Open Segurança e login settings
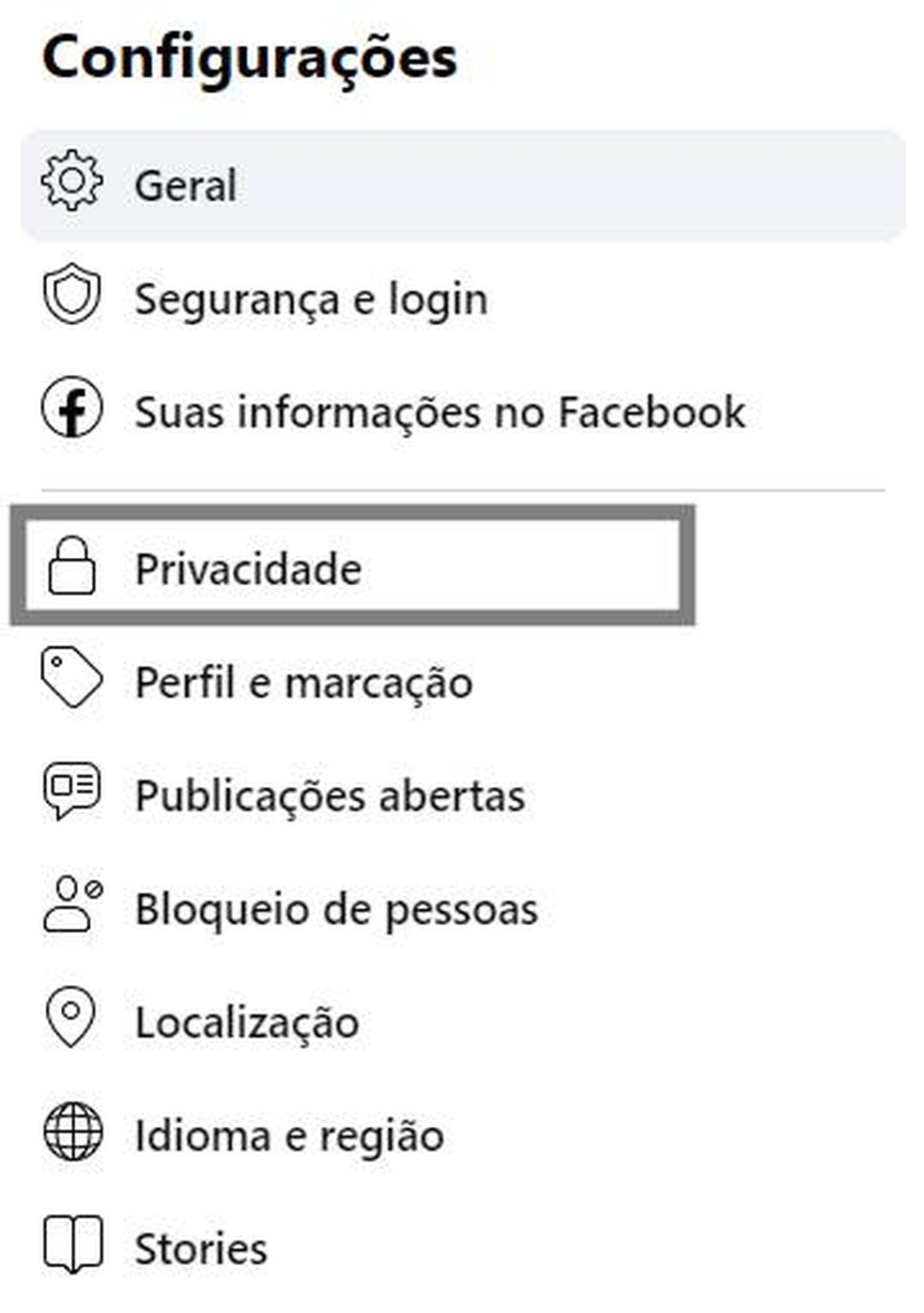This screenshot has width=924, height=1313. click(x=310, y=299)
